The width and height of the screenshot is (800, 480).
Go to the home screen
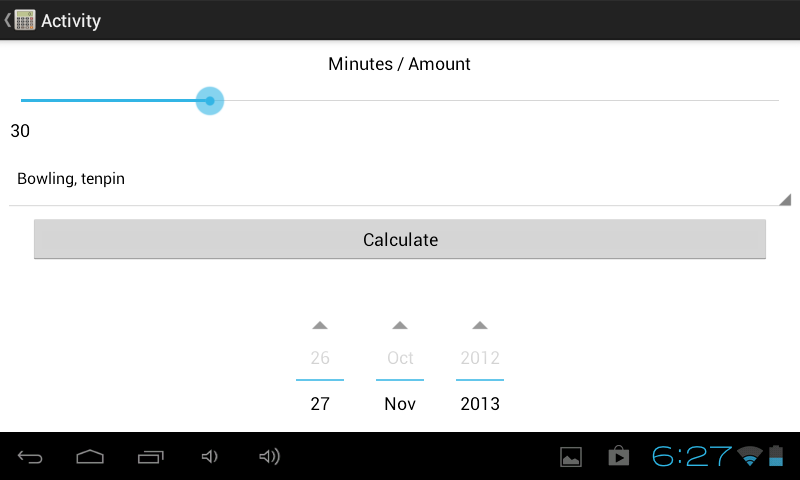90,457
